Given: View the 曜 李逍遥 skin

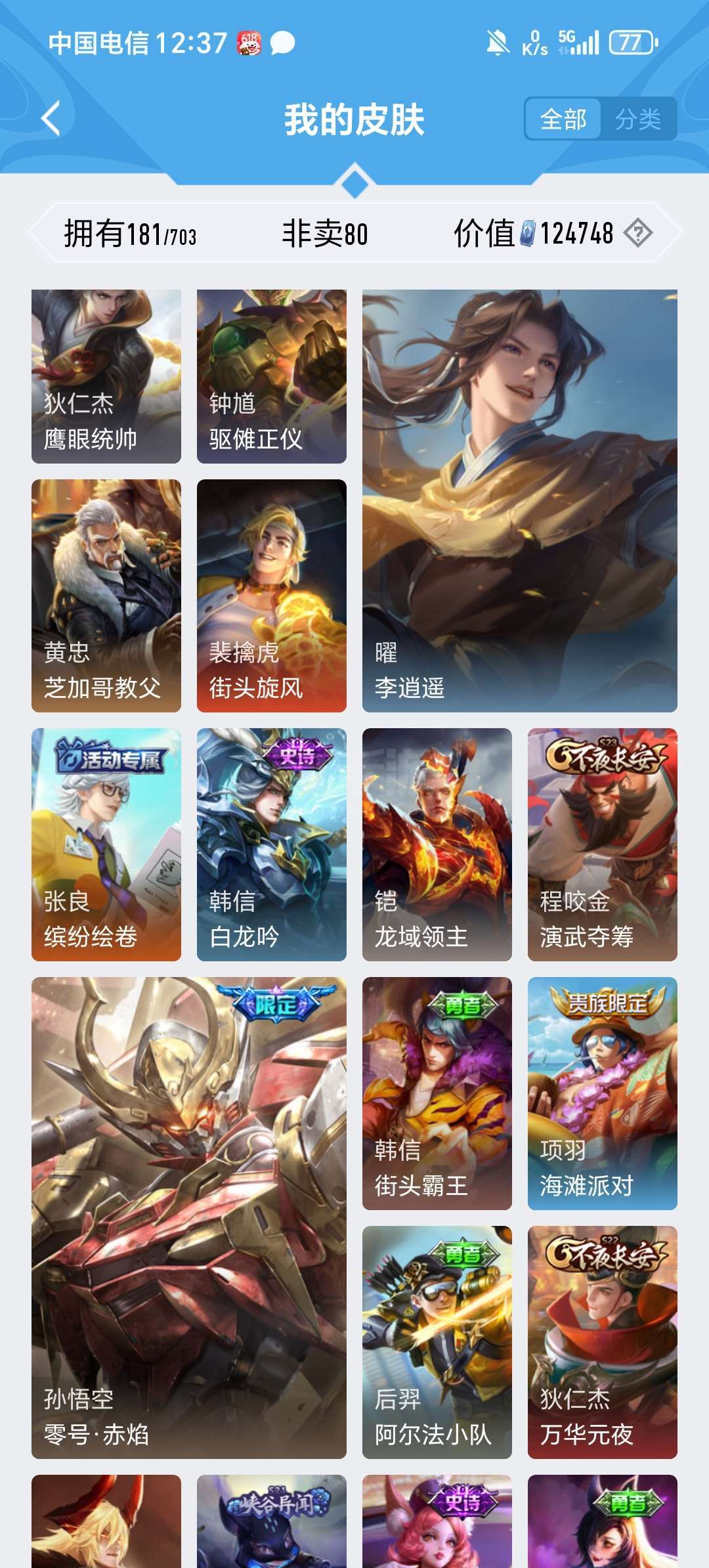Looking at the screenshot, I should [520, 501].
